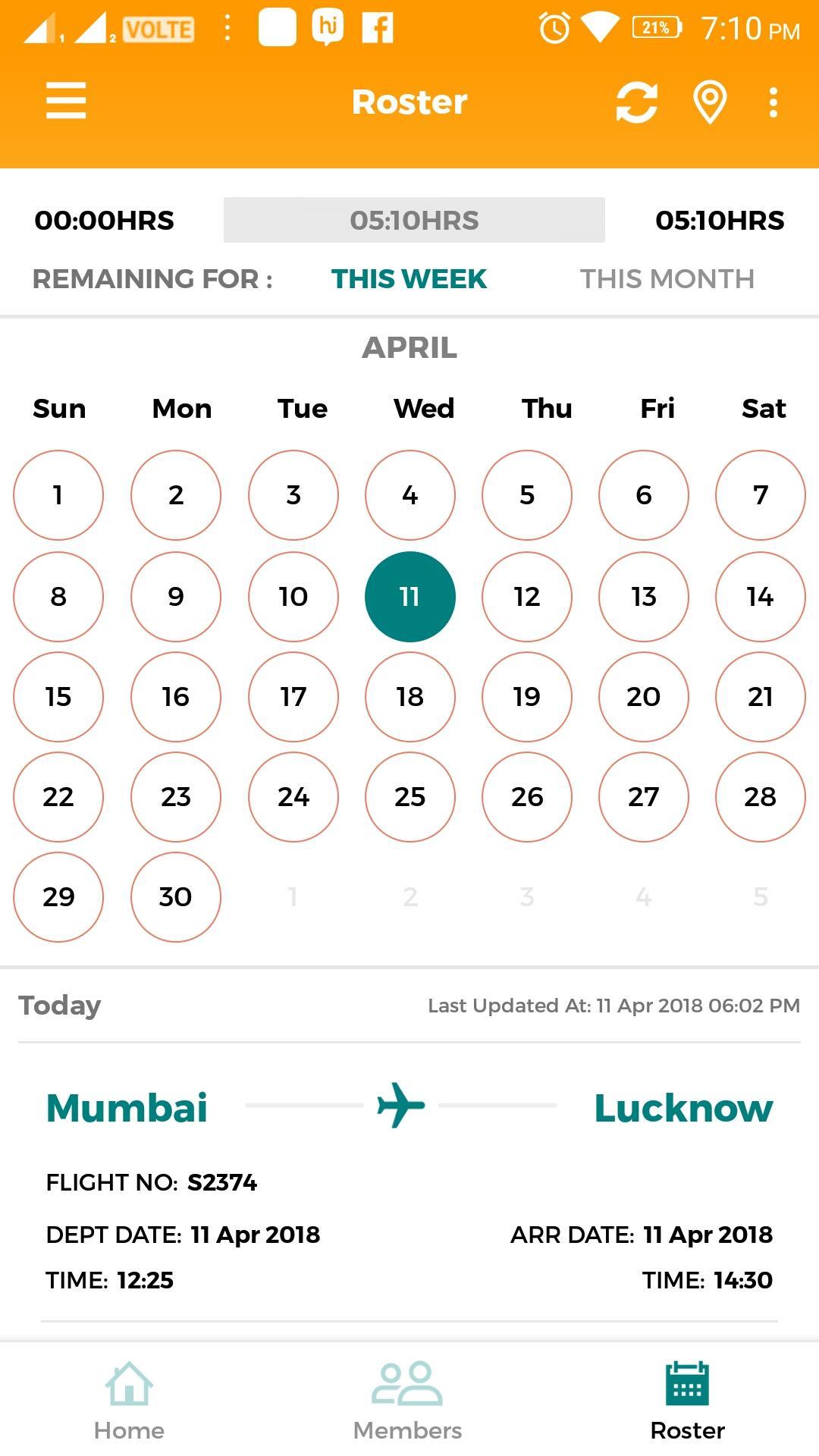Open the overflow menu
Image resolution: width=819 pixels, height=1456 pixels.
773,102
